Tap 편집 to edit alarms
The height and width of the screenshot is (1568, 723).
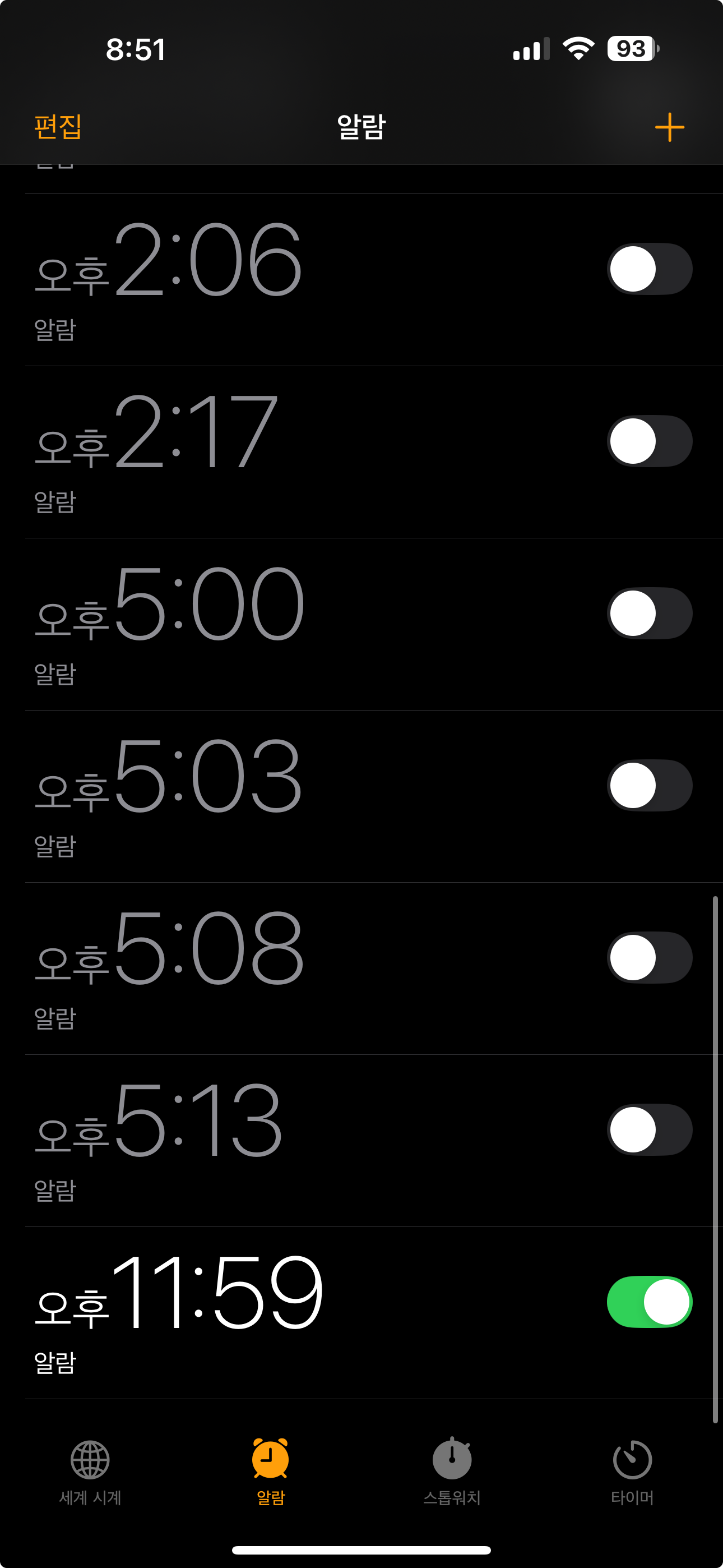point(58,127)
